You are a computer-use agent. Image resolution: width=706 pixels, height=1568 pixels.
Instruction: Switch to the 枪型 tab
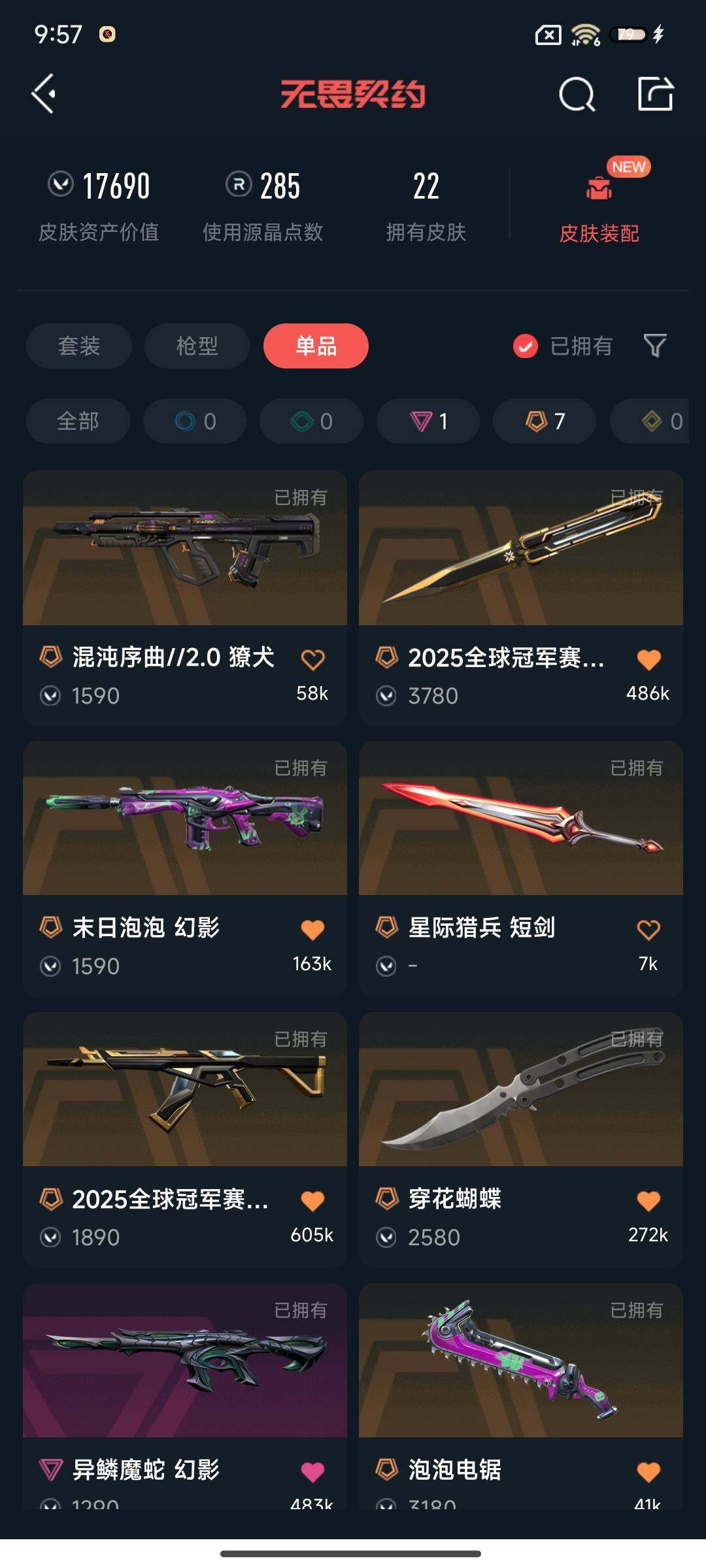[x=197, y=346]
